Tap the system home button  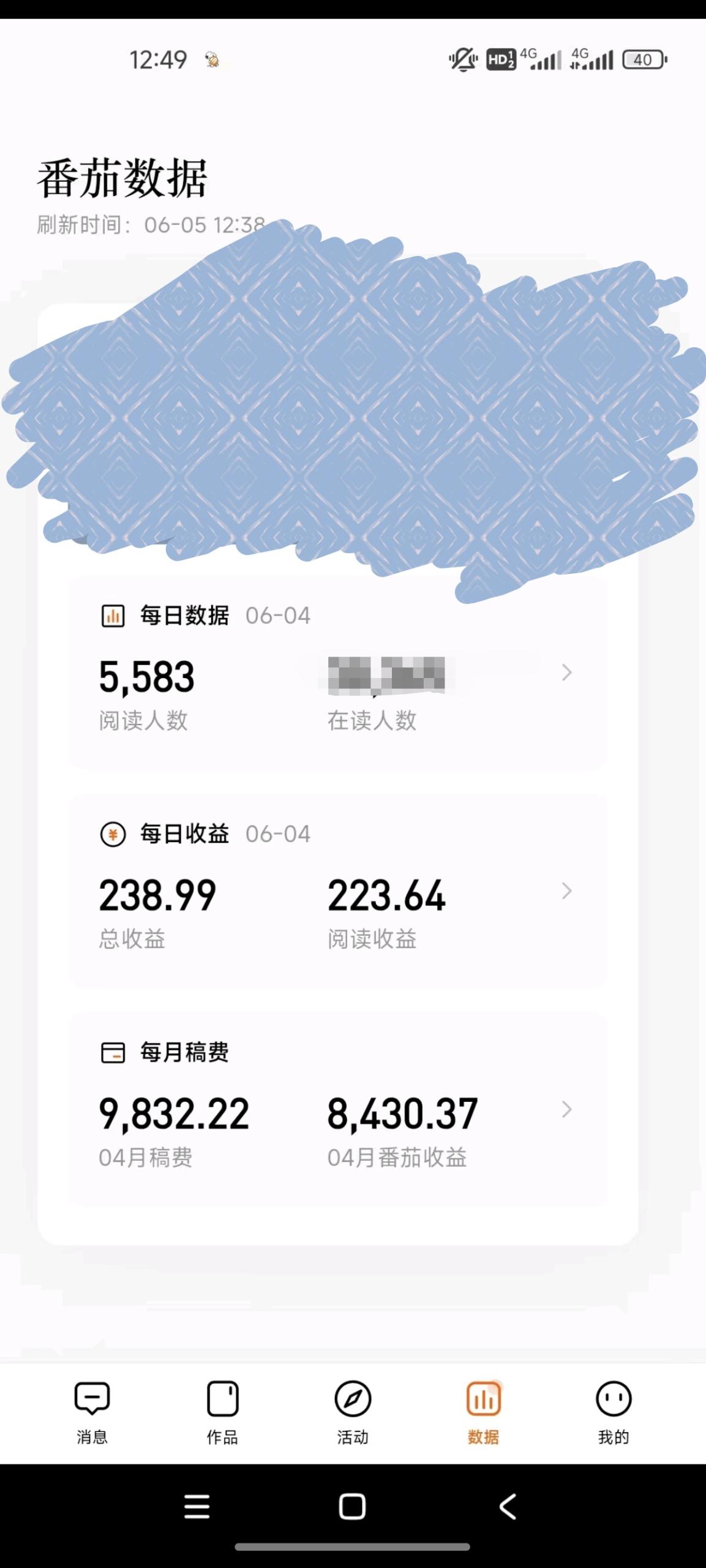coord(352,1506)
